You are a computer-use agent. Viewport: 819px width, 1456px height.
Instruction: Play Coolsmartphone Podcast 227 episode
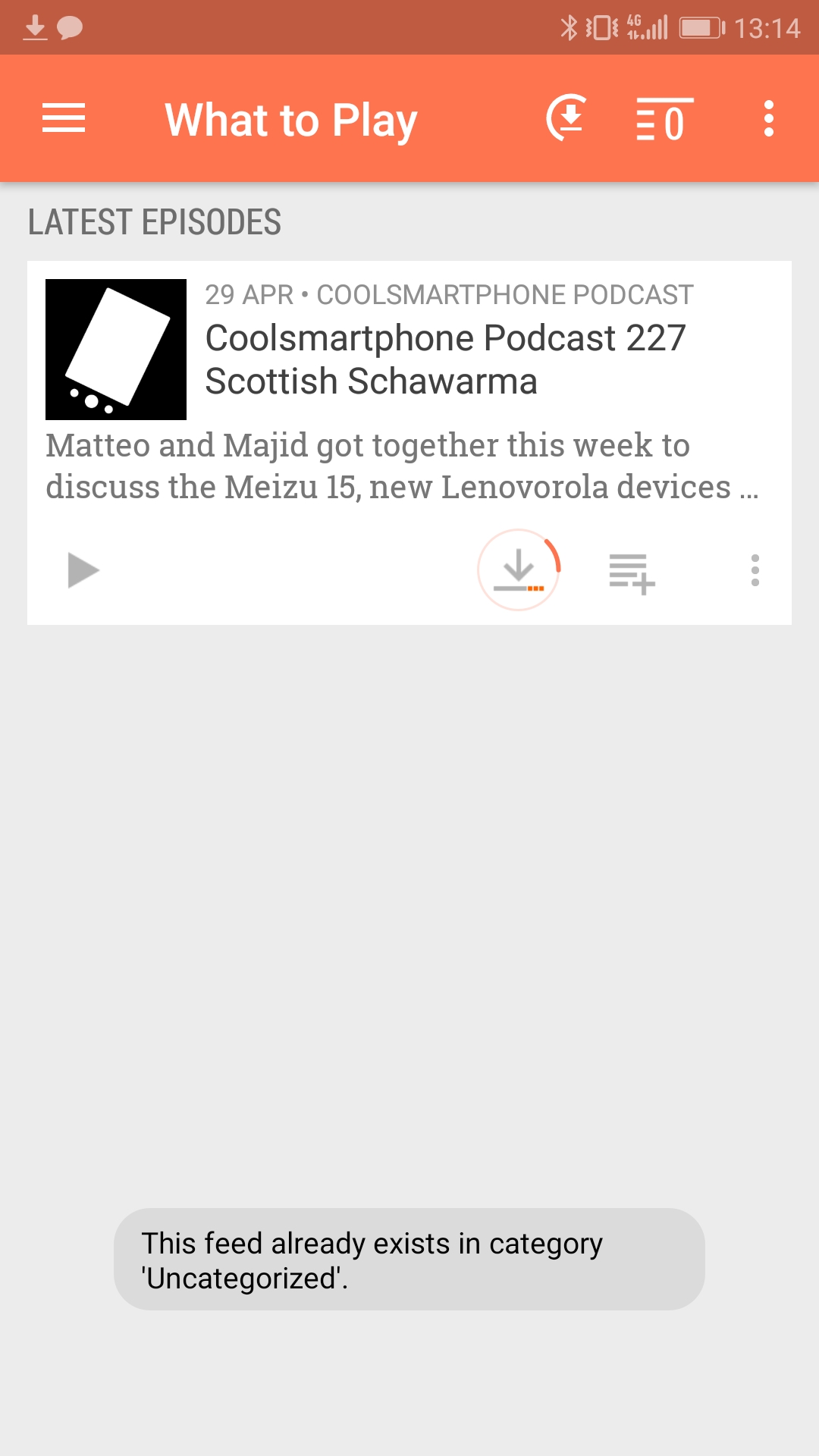(x=83, y=570)
